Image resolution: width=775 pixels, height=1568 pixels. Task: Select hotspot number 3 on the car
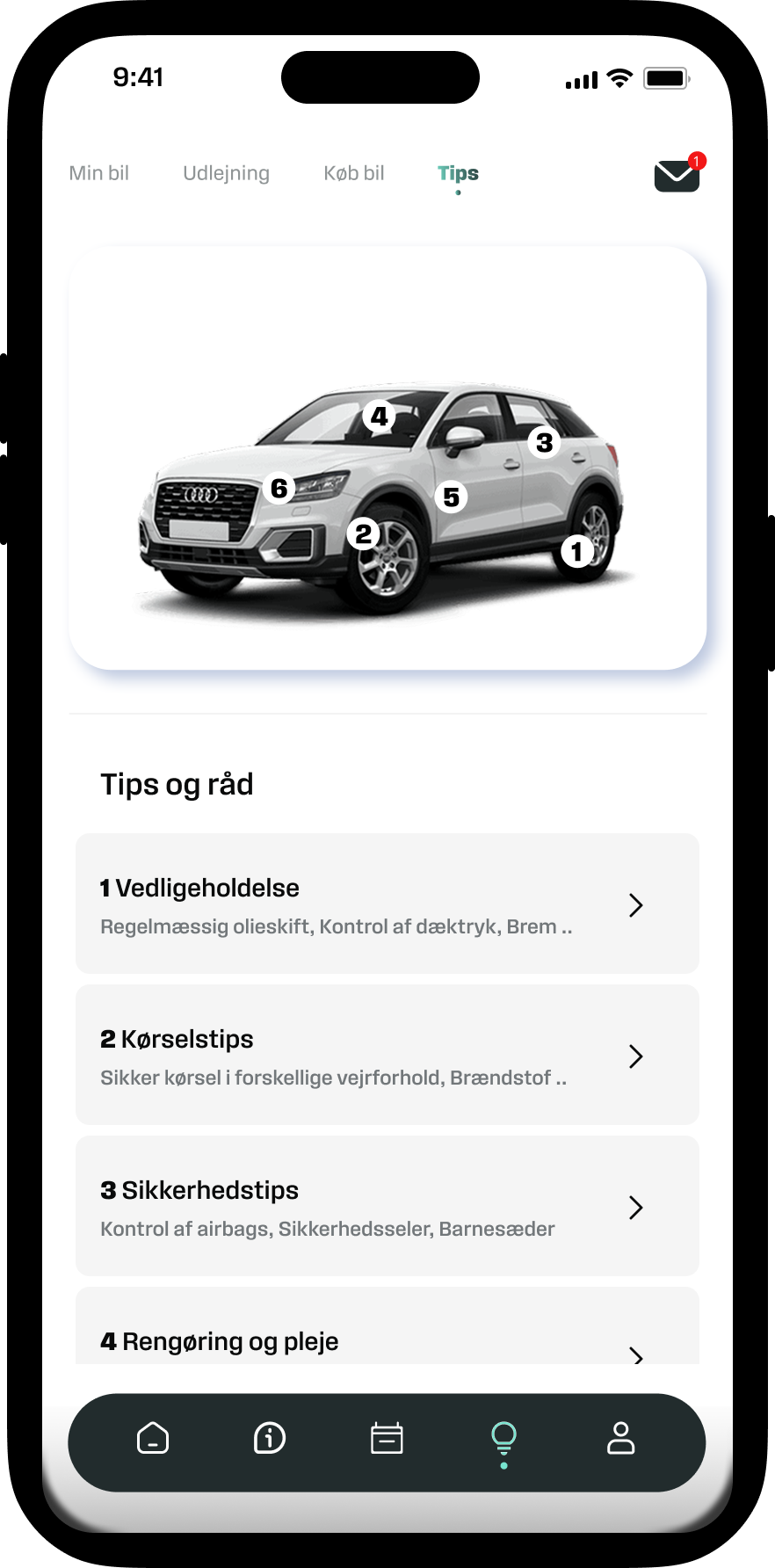point(544,442)
